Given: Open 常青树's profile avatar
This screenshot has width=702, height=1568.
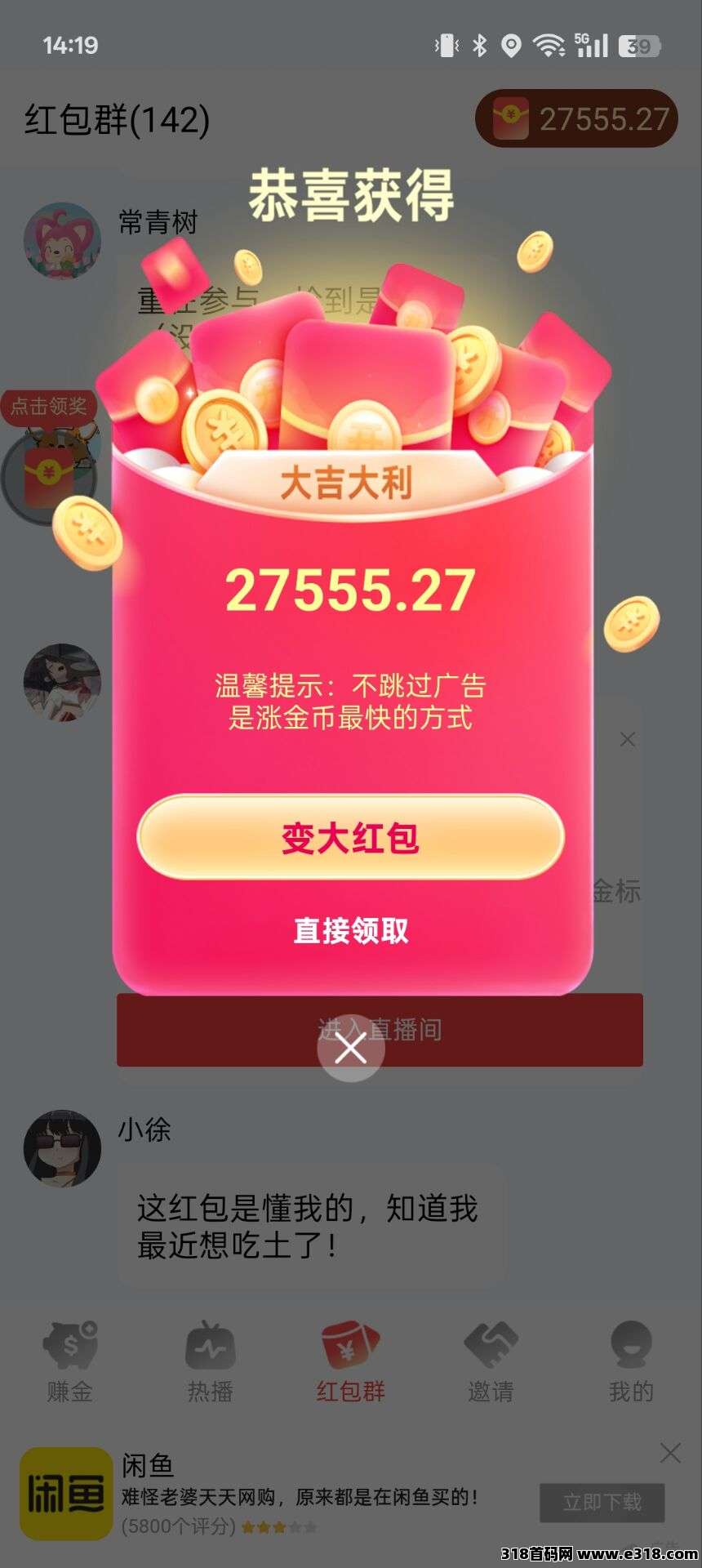Looking at the screenshot, I should (62, 241).
